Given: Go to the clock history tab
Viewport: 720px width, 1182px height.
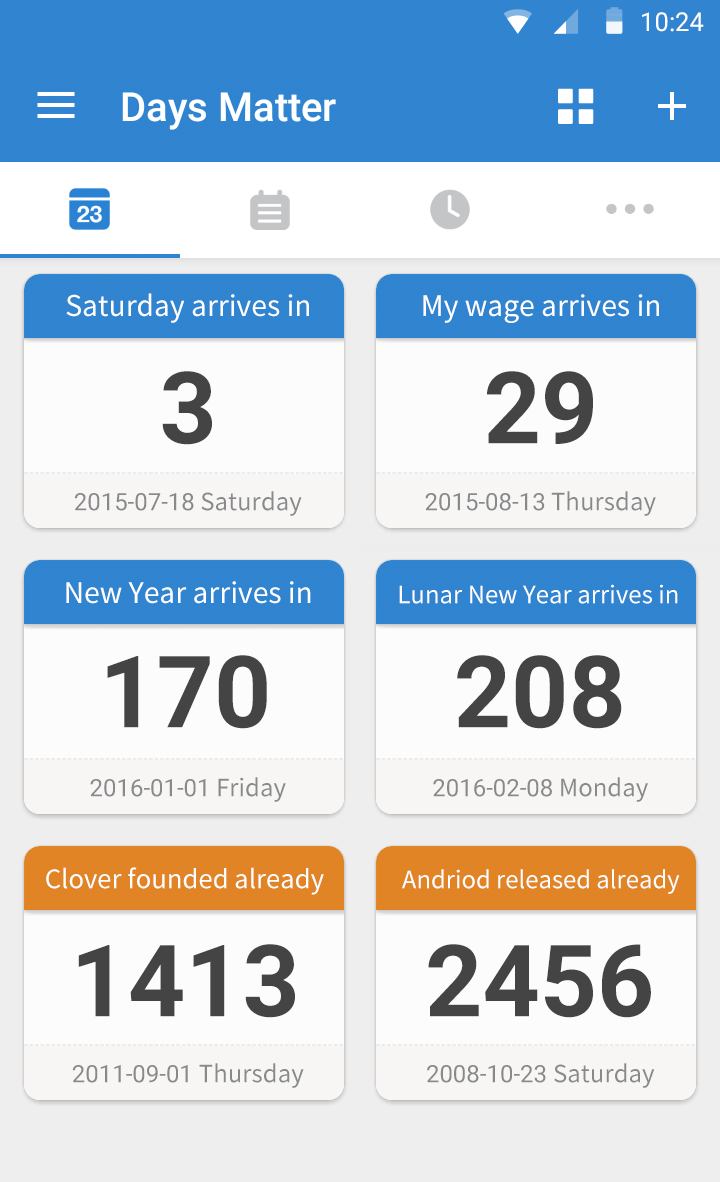Looking at the screenshot, I should tap(450, 210).
